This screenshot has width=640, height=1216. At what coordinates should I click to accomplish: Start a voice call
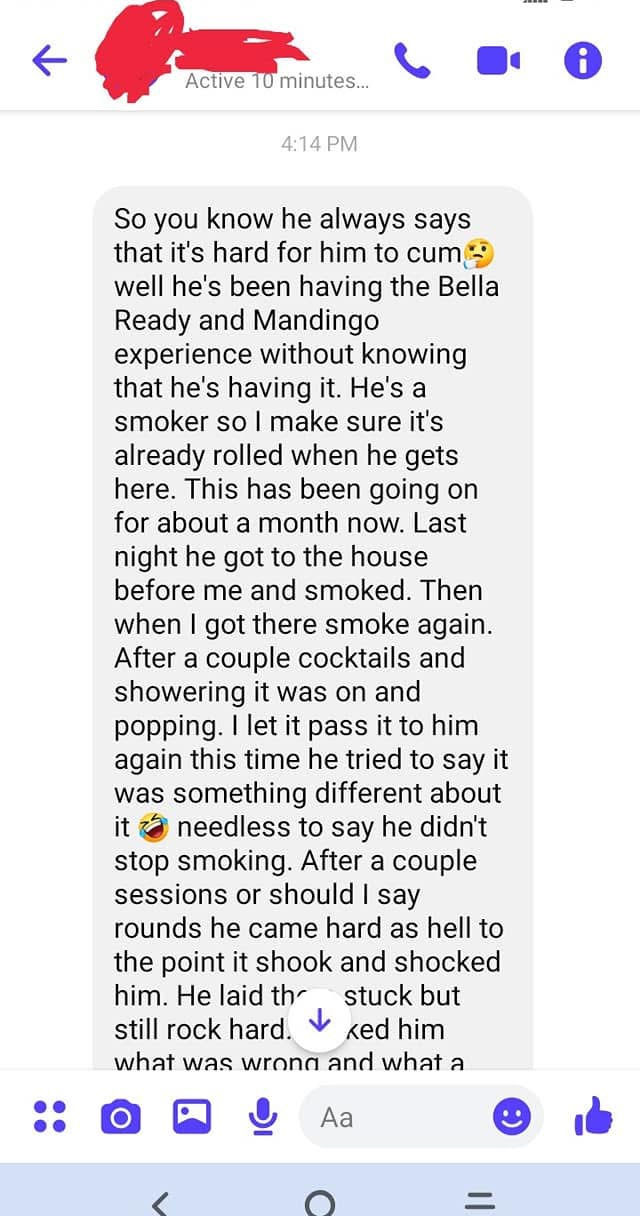(412, 61)
